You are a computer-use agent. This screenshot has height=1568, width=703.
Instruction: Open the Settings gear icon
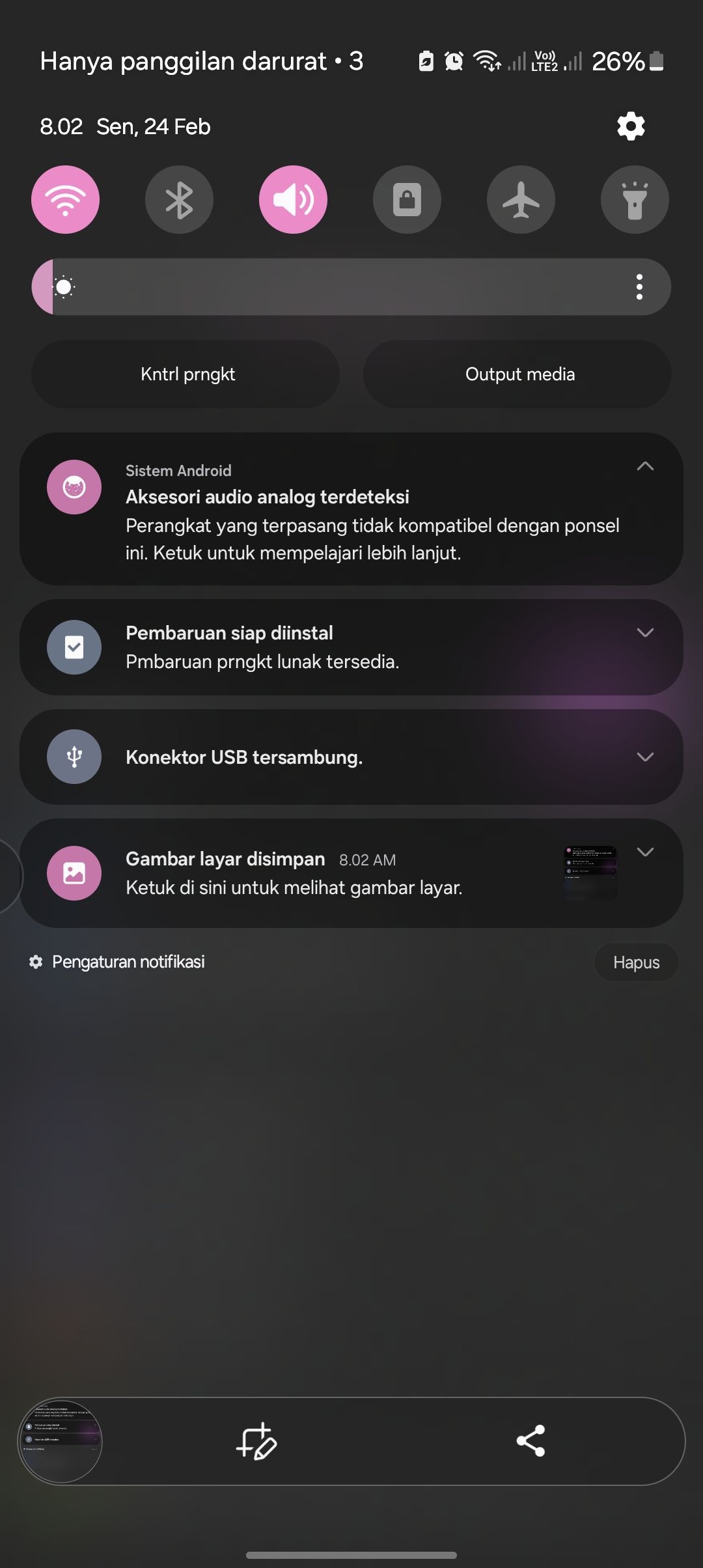(630, 125)
